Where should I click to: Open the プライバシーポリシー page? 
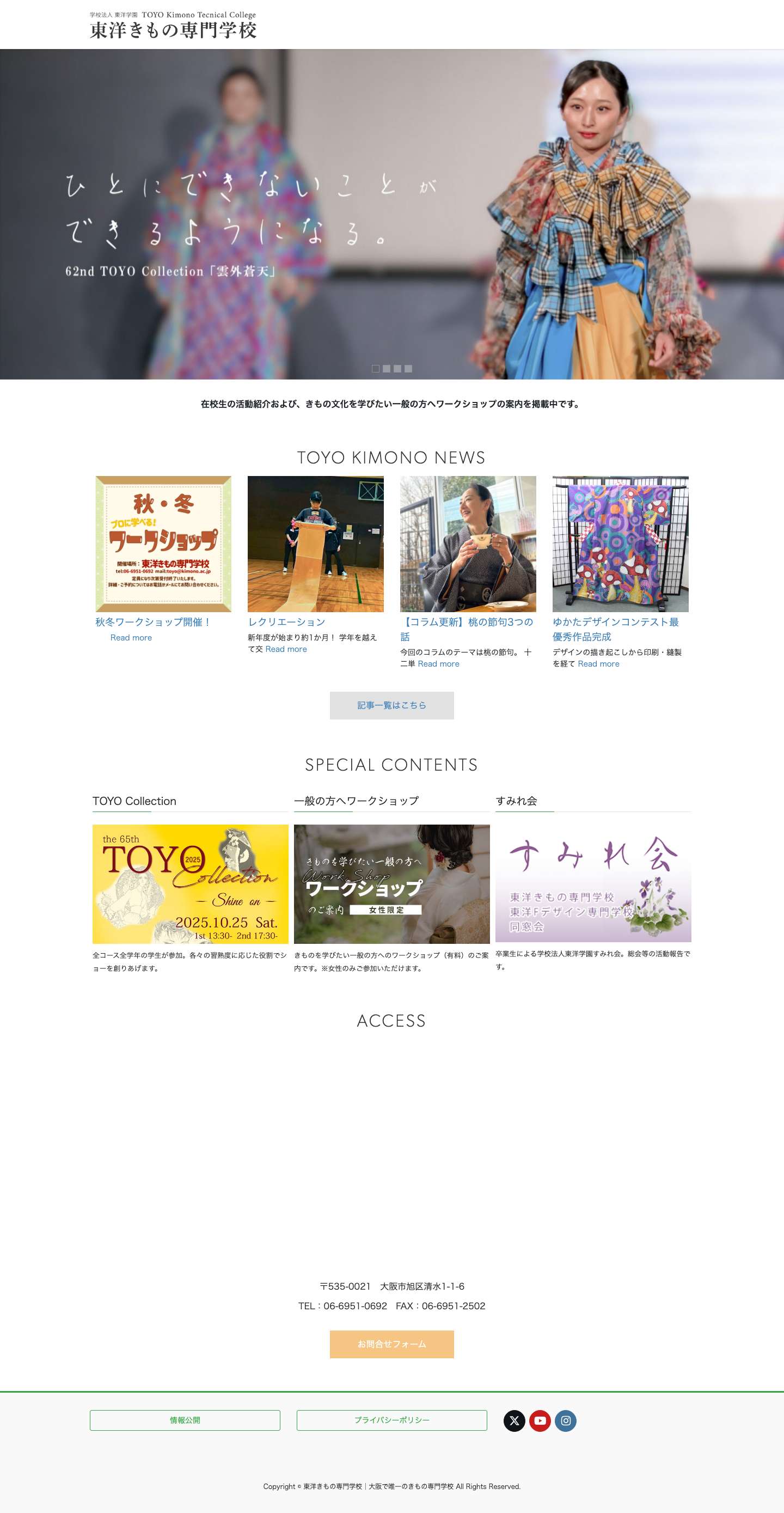coord(391,1420)
